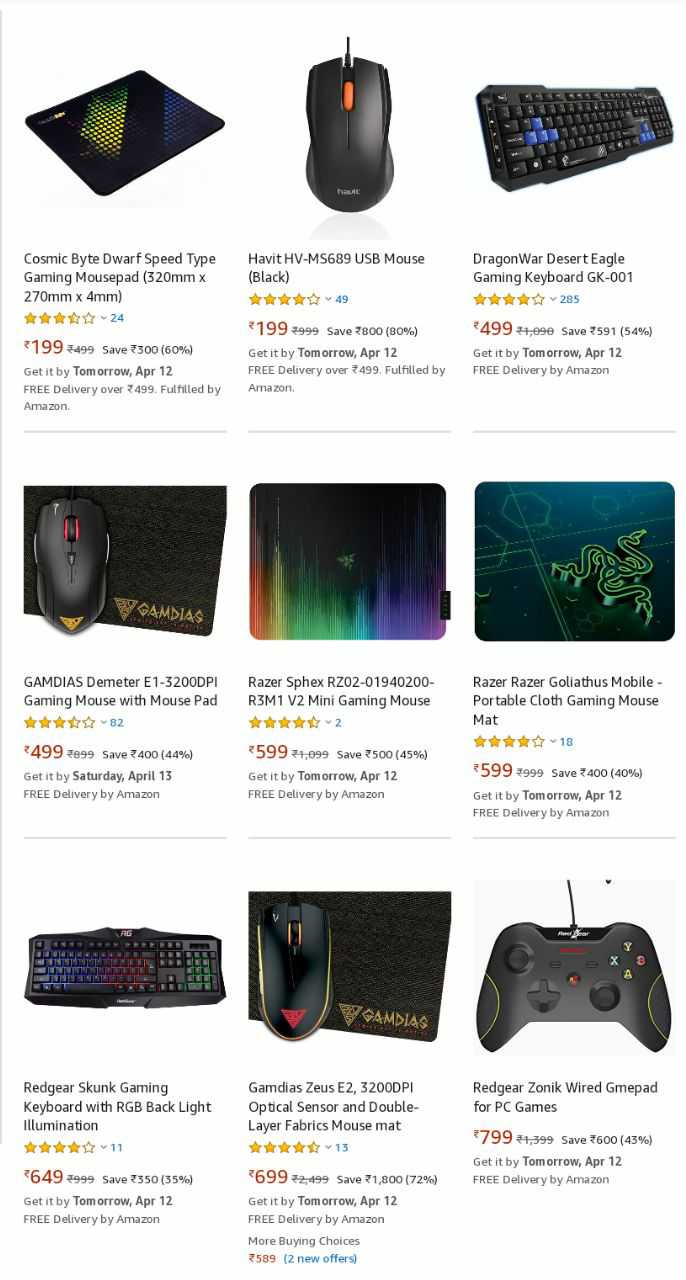Open Gamdias Zeus E2 mouse product title
686x1280 pixels.
pos(333,1106)
